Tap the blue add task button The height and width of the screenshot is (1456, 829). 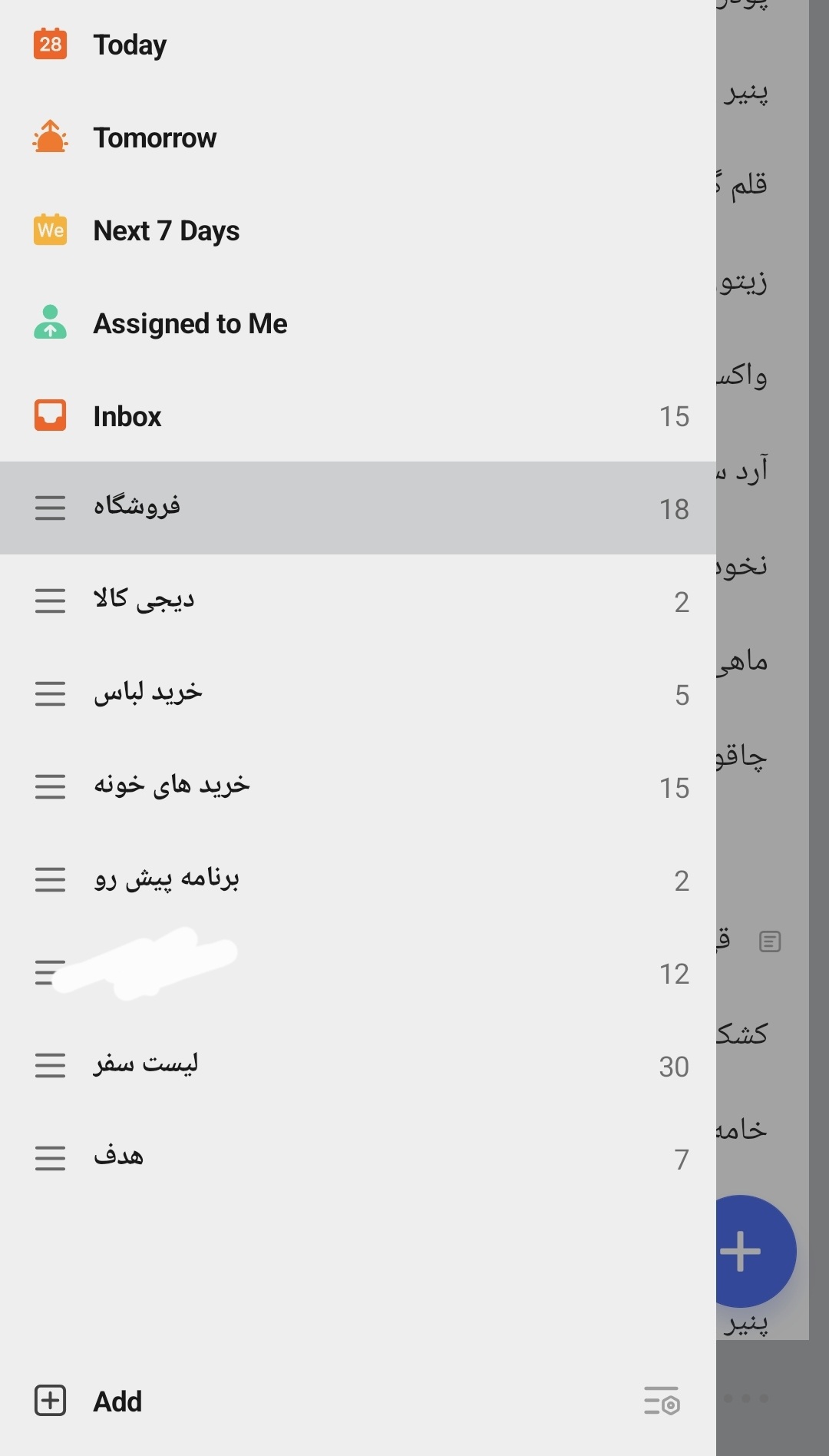(752, 1251)
